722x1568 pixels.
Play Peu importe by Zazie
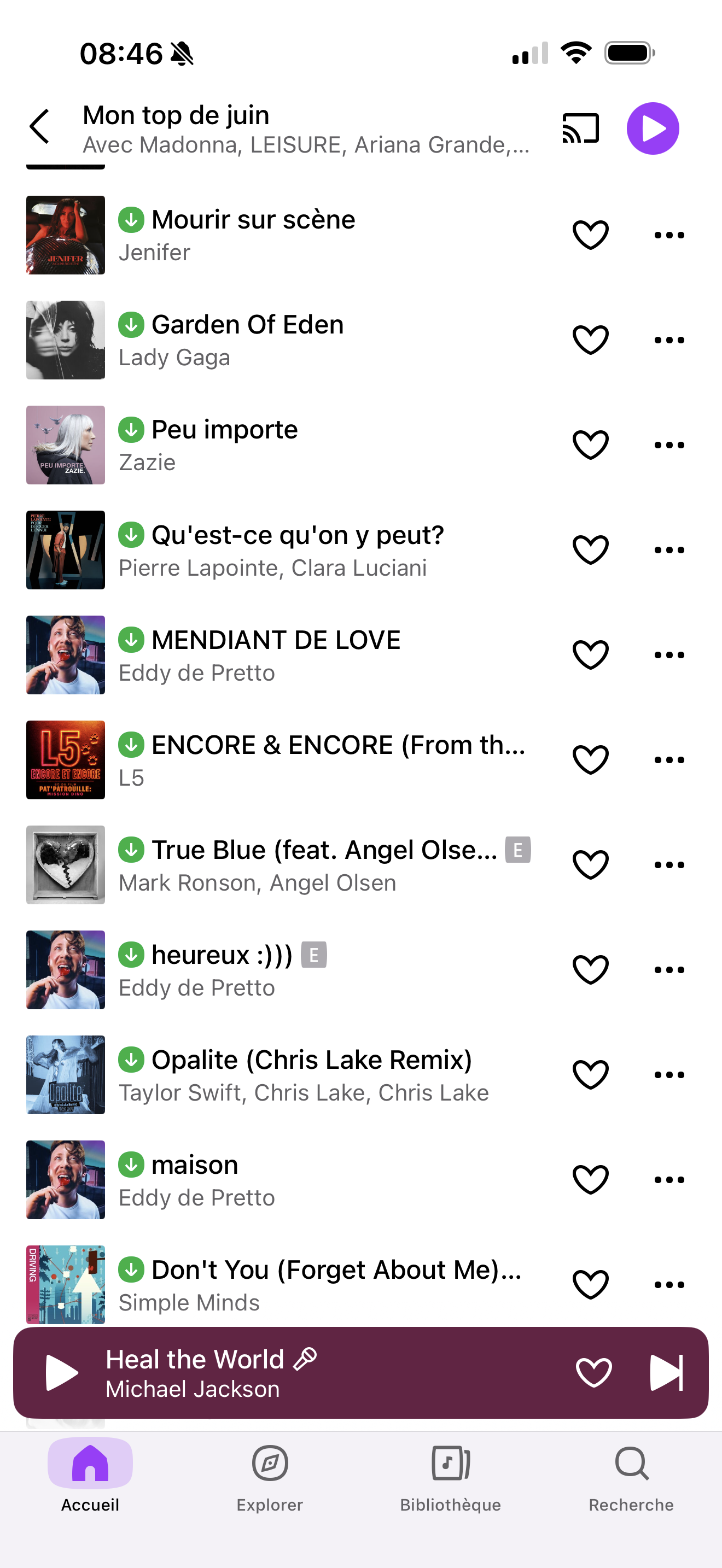280,445
